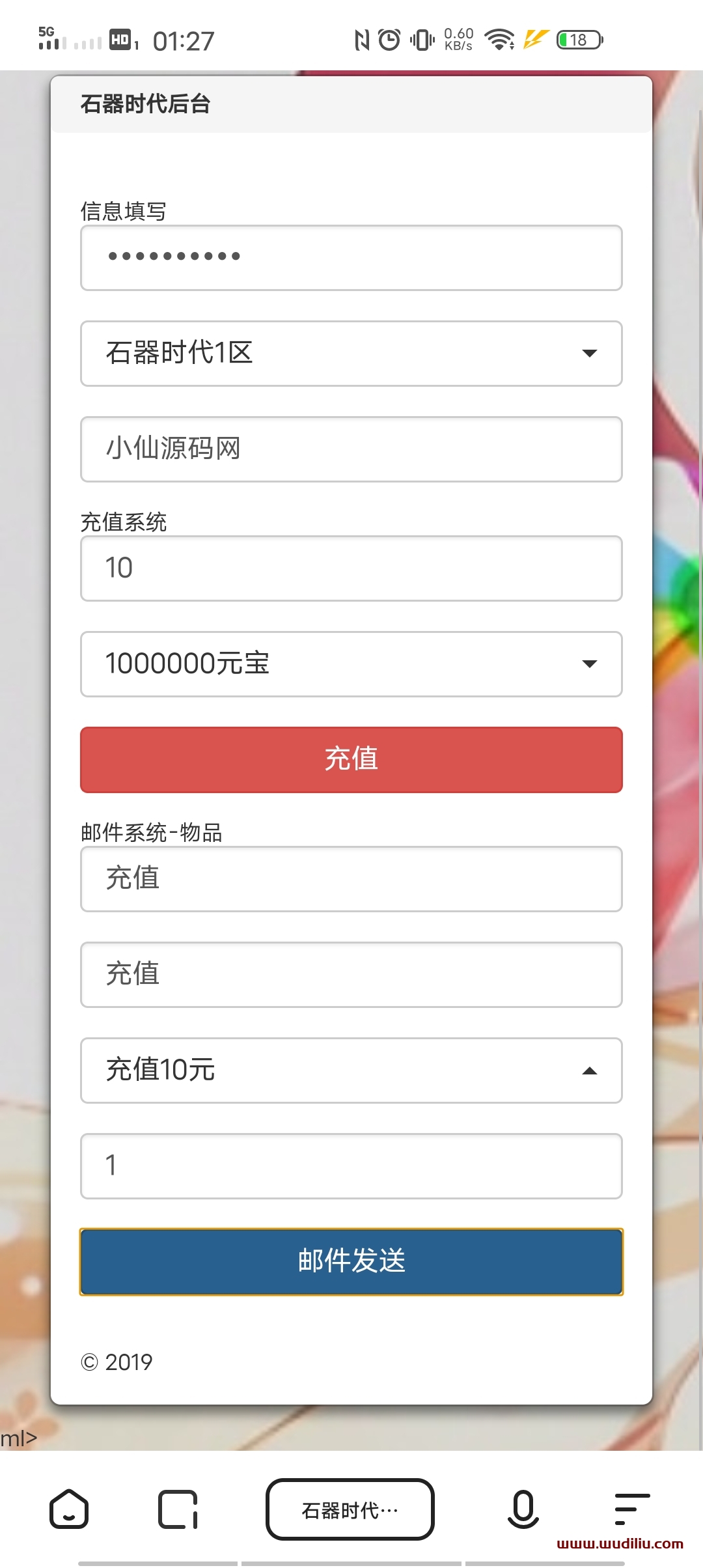
Task: Edit the recharge amount field showing 10
Action: click(351, 568)
